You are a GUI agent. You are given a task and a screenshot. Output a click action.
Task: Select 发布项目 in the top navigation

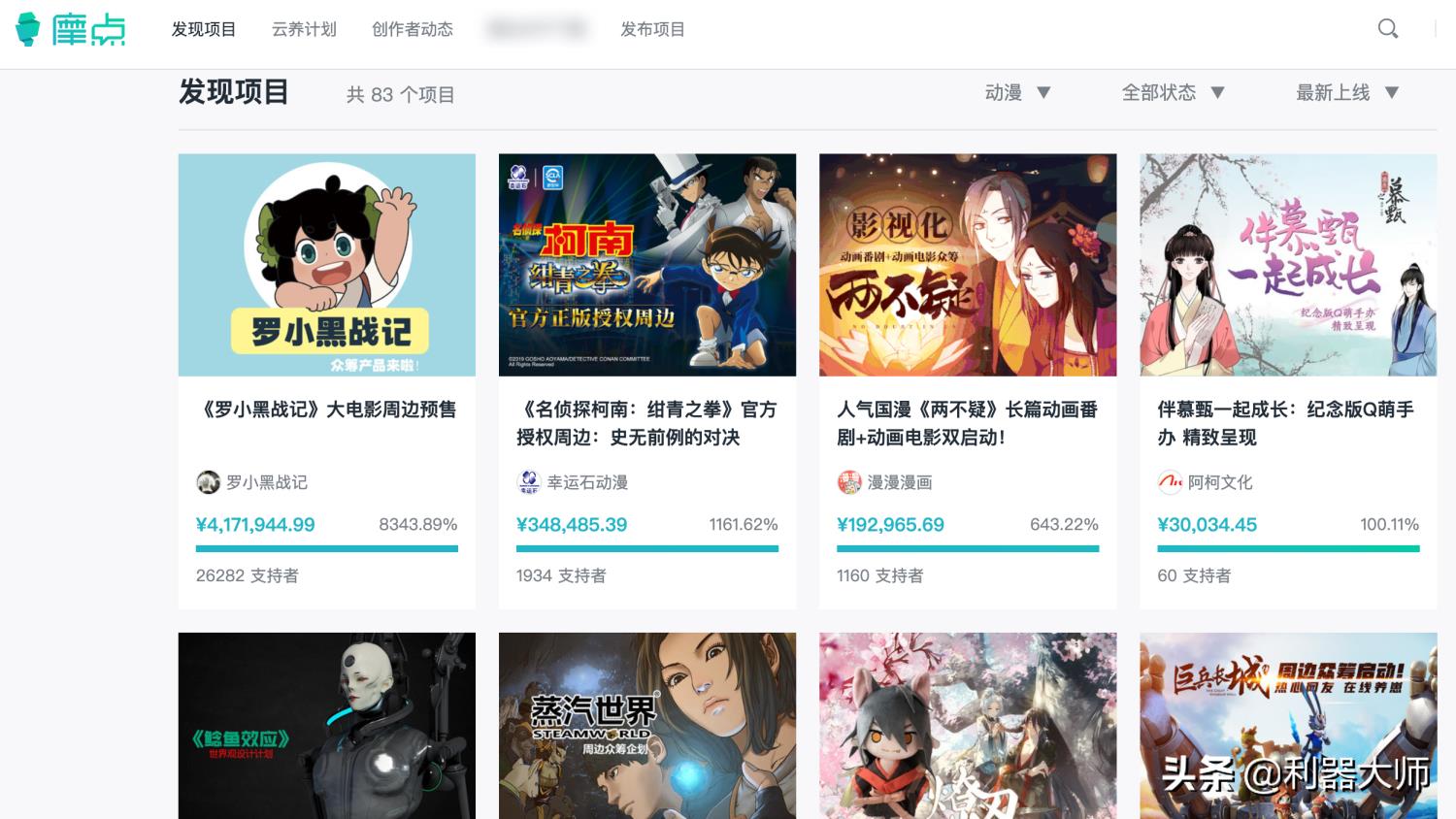click(652, 29)
